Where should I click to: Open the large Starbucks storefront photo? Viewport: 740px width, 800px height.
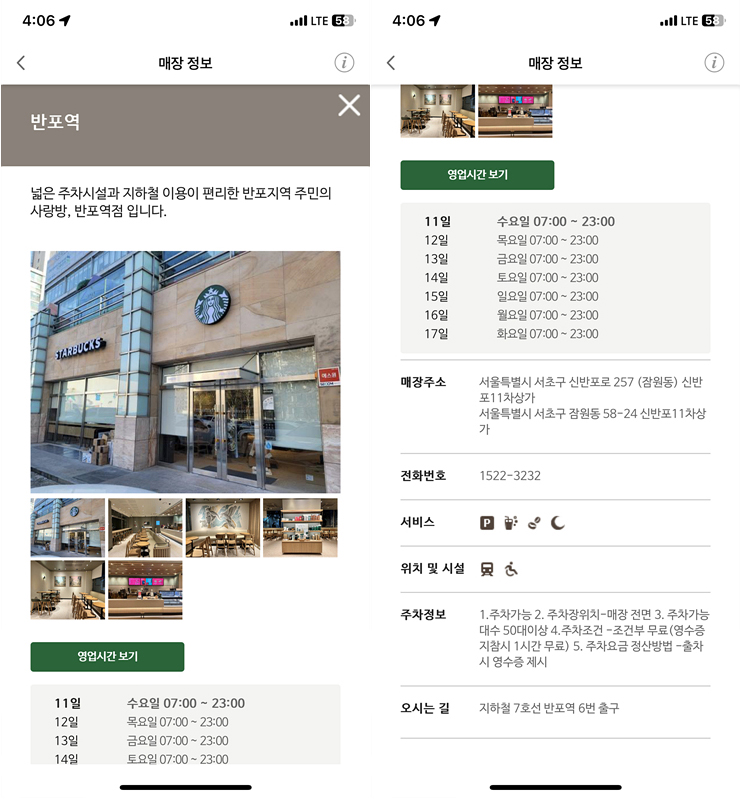coord(185,371)
